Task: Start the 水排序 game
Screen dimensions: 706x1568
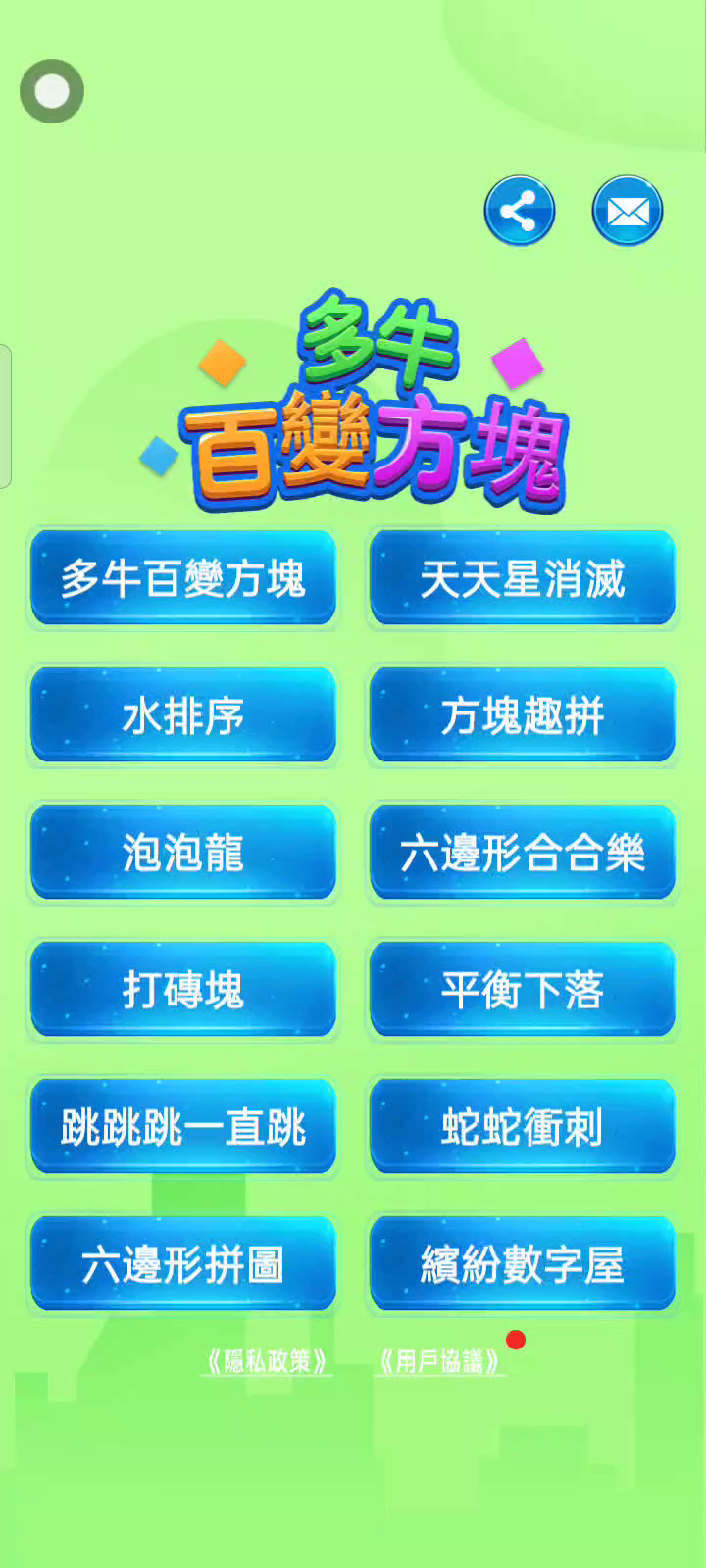Action: coord(183,715)
